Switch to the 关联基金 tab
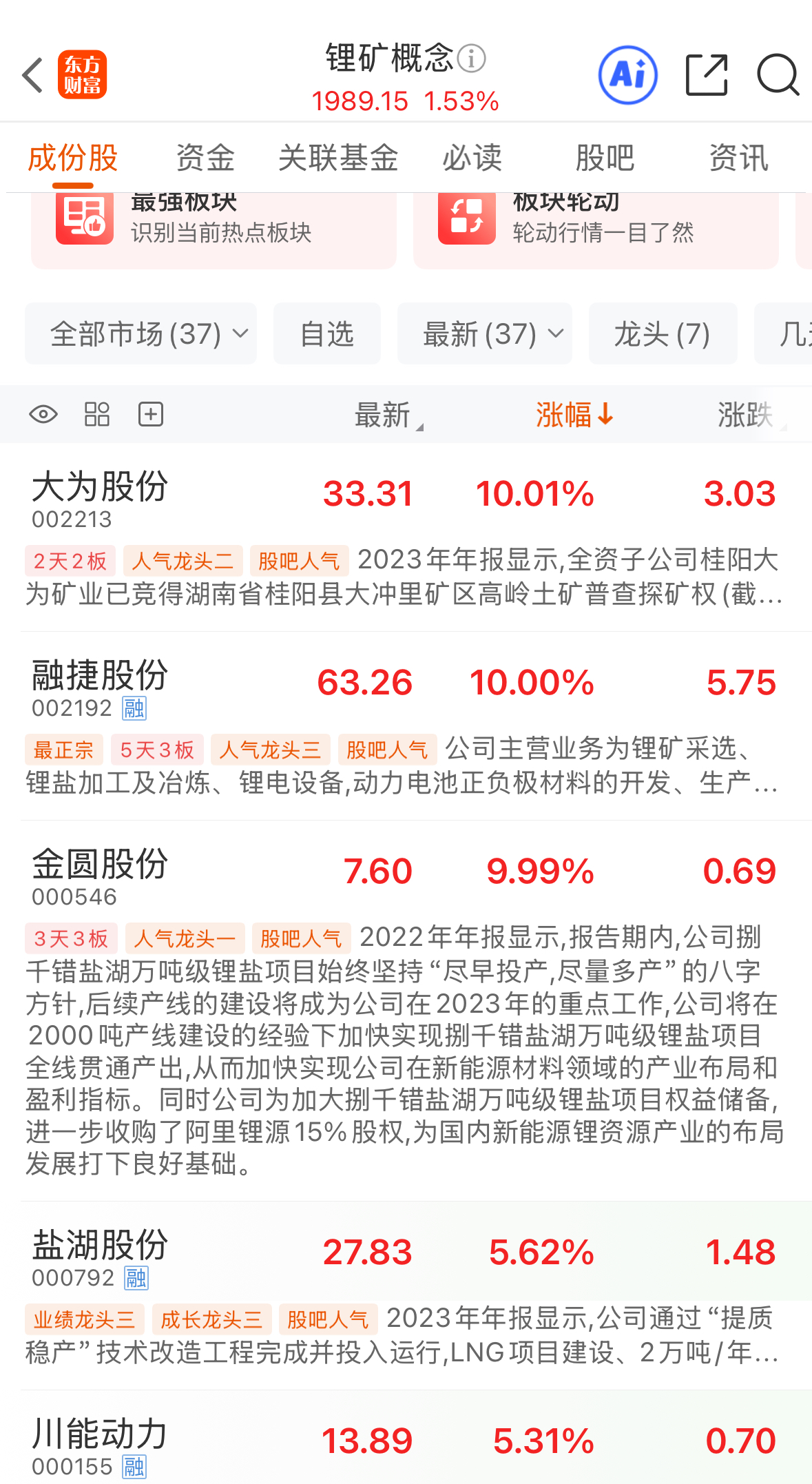 [x=338, y=158]
